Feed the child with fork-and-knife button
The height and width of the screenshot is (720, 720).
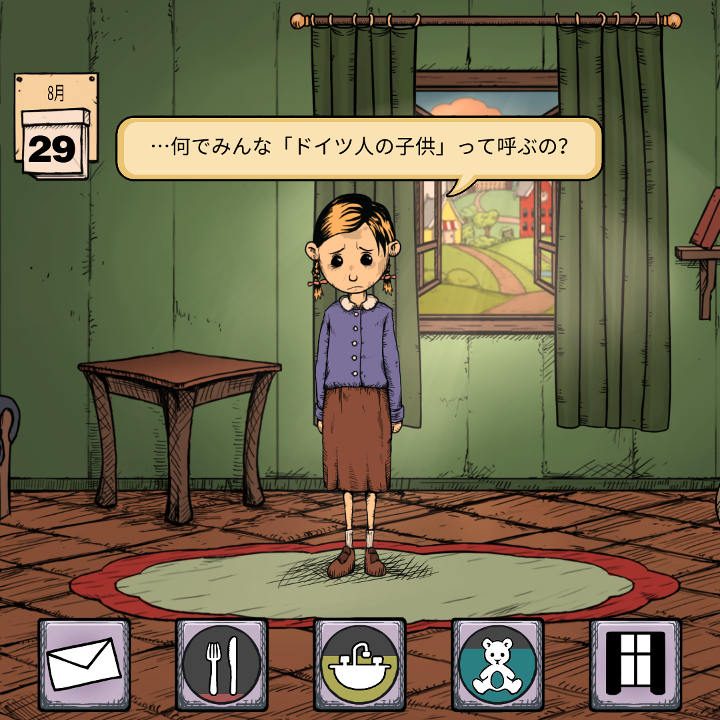coord(221,664)
